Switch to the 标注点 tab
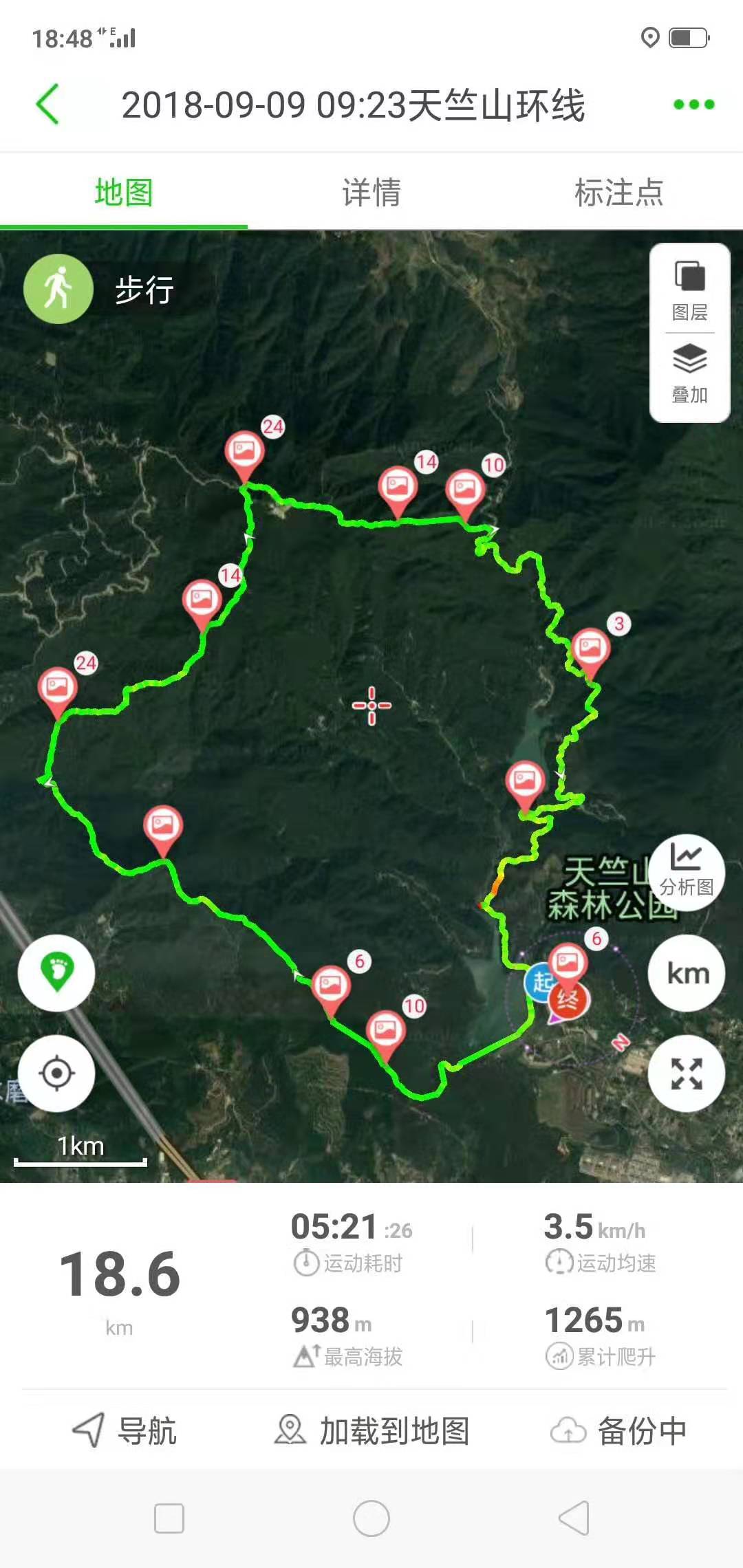Image resolution: width=743 pixels, height=1568 pixels. (618, 192)
